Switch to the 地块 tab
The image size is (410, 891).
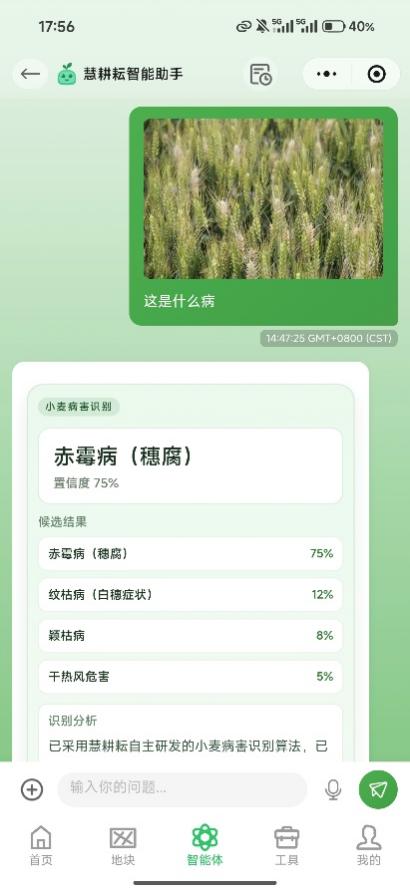123,846
